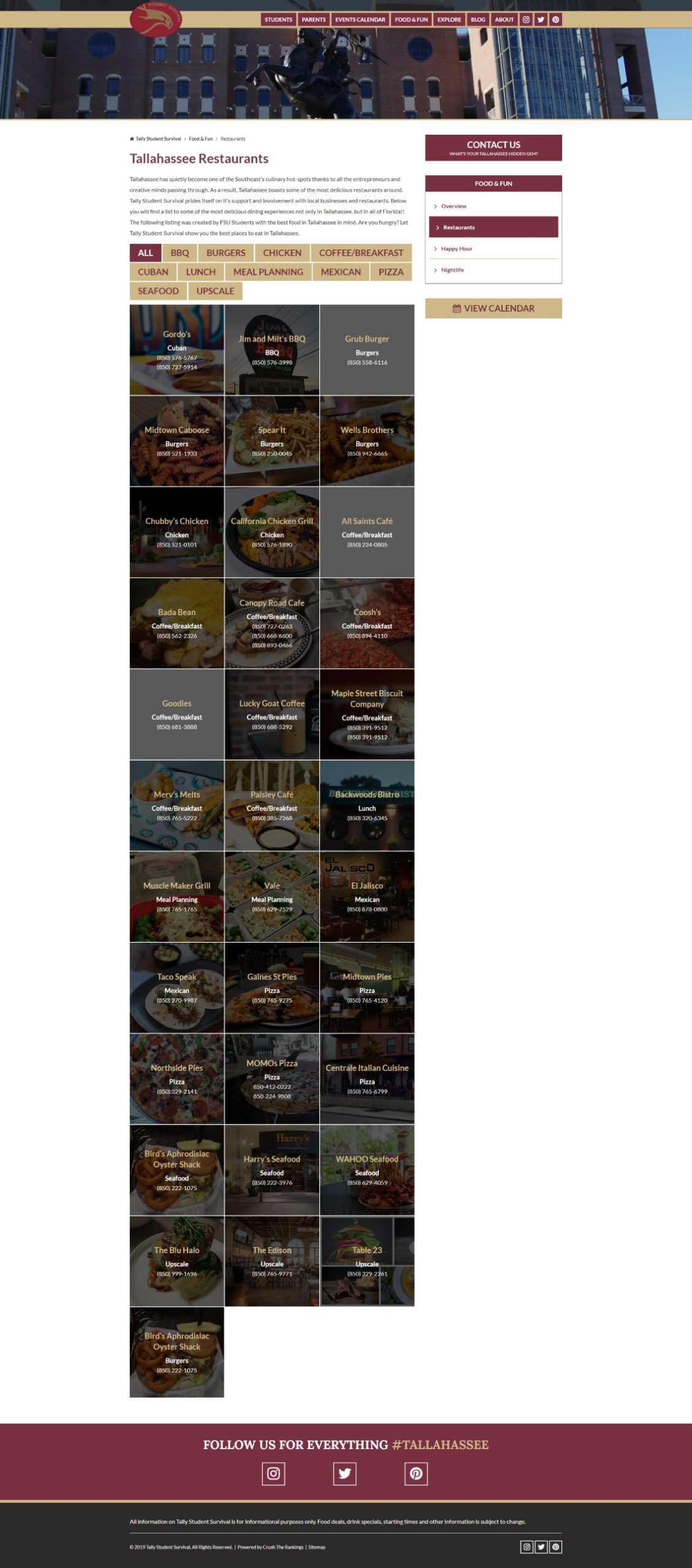Click the View Calendar button
This screenshot has width=692, height=1568.
(x=493, y=308)
